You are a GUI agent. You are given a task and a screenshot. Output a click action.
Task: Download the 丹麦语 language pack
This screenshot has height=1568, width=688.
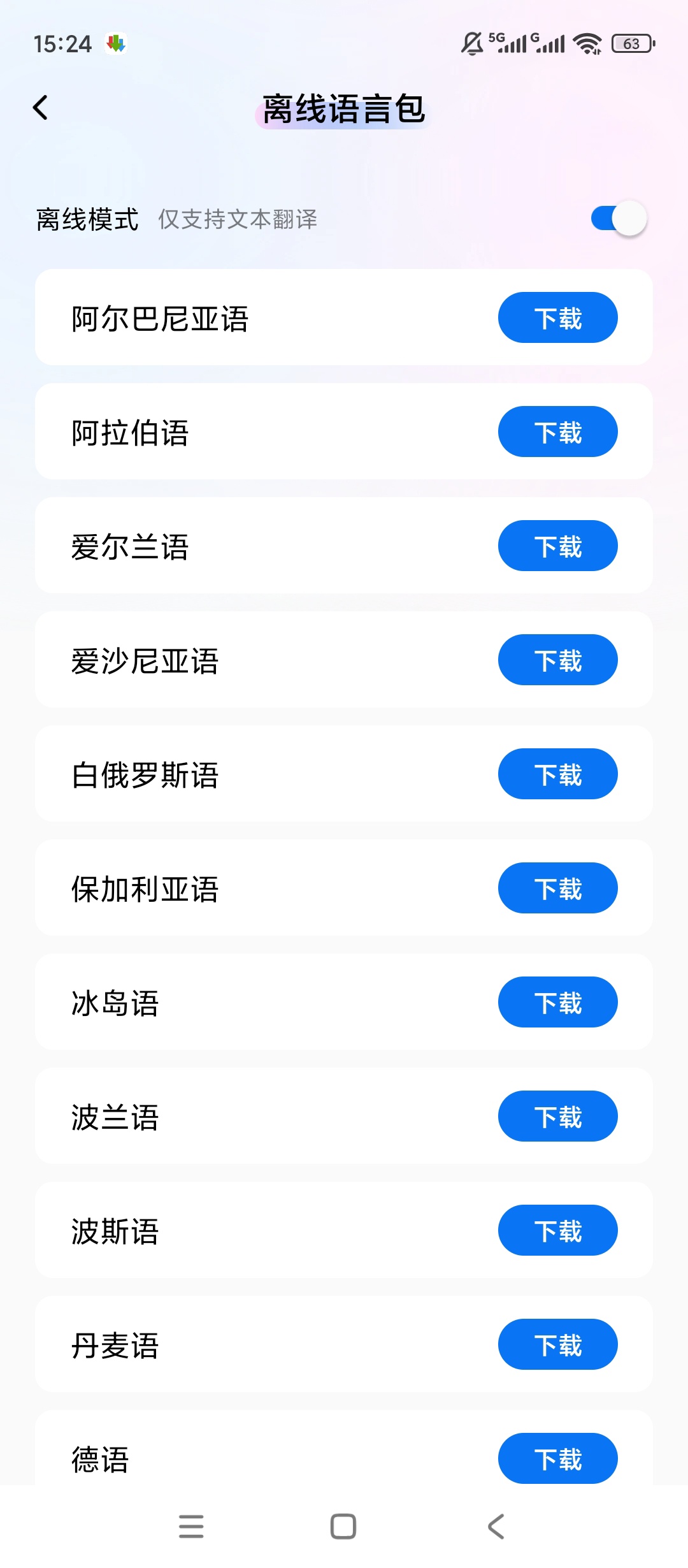click(557, 1344)
